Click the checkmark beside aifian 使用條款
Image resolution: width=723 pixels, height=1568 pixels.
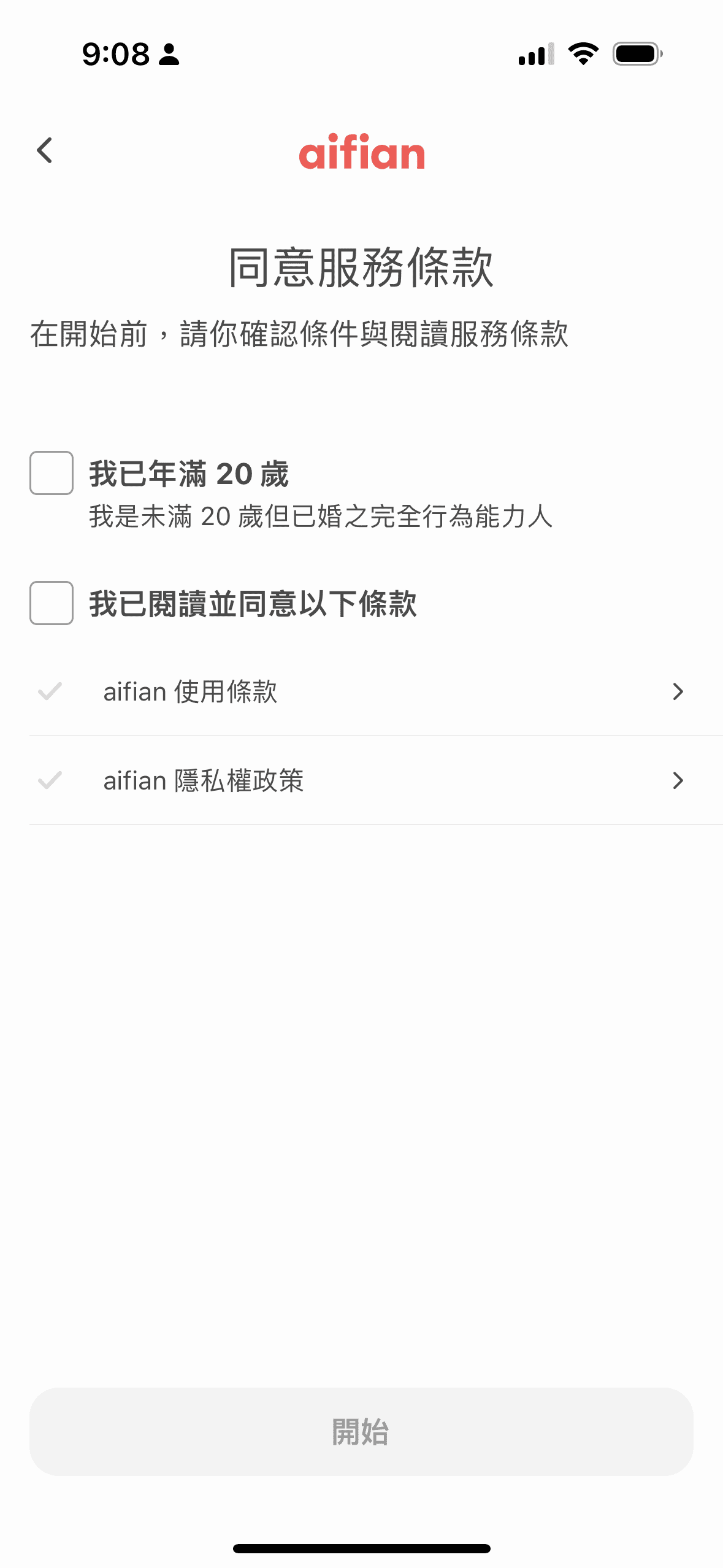[x=49, y=691]
